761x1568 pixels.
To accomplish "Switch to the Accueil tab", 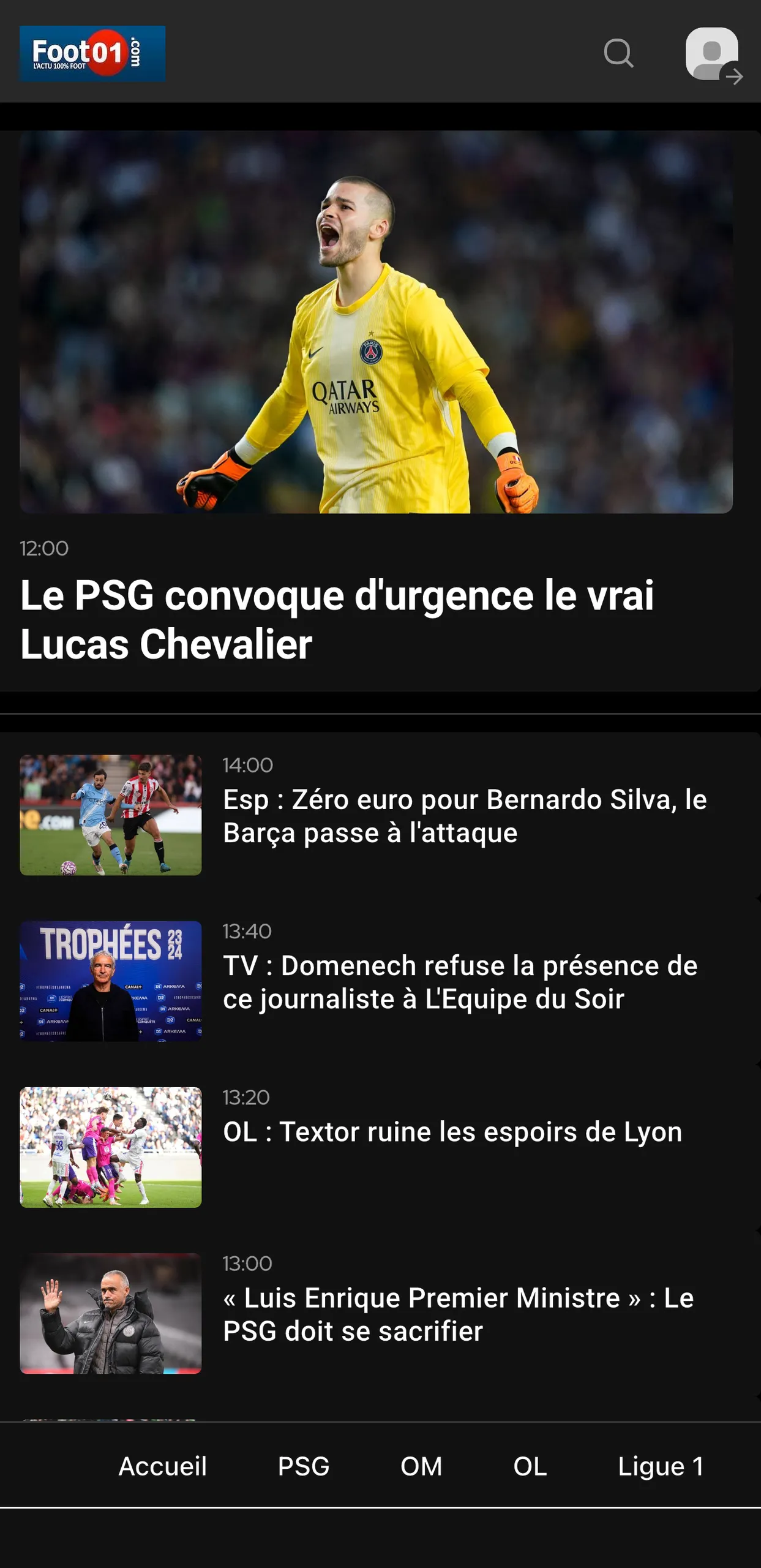I will pyautogui.click(x=162, y=1466).
